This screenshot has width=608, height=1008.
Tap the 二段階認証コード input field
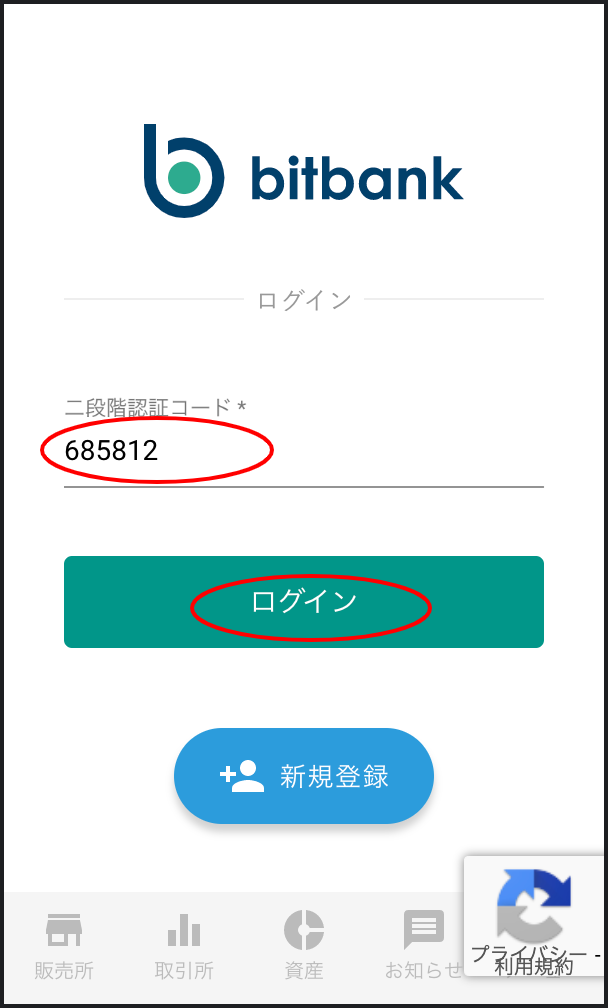coord(303,451)
